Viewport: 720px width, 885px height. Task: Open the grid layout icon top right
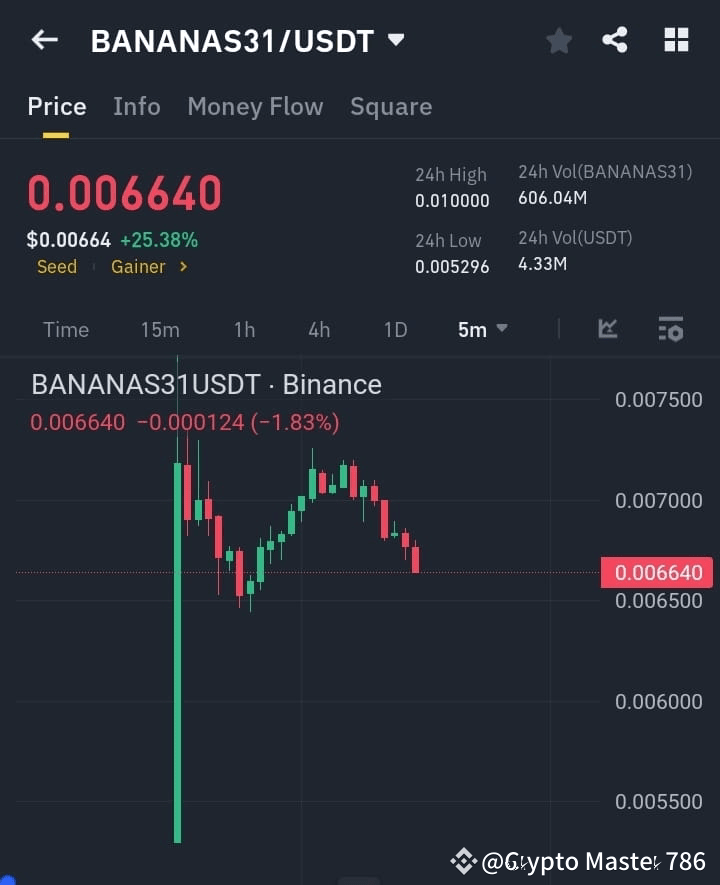(x=676, y=40)
